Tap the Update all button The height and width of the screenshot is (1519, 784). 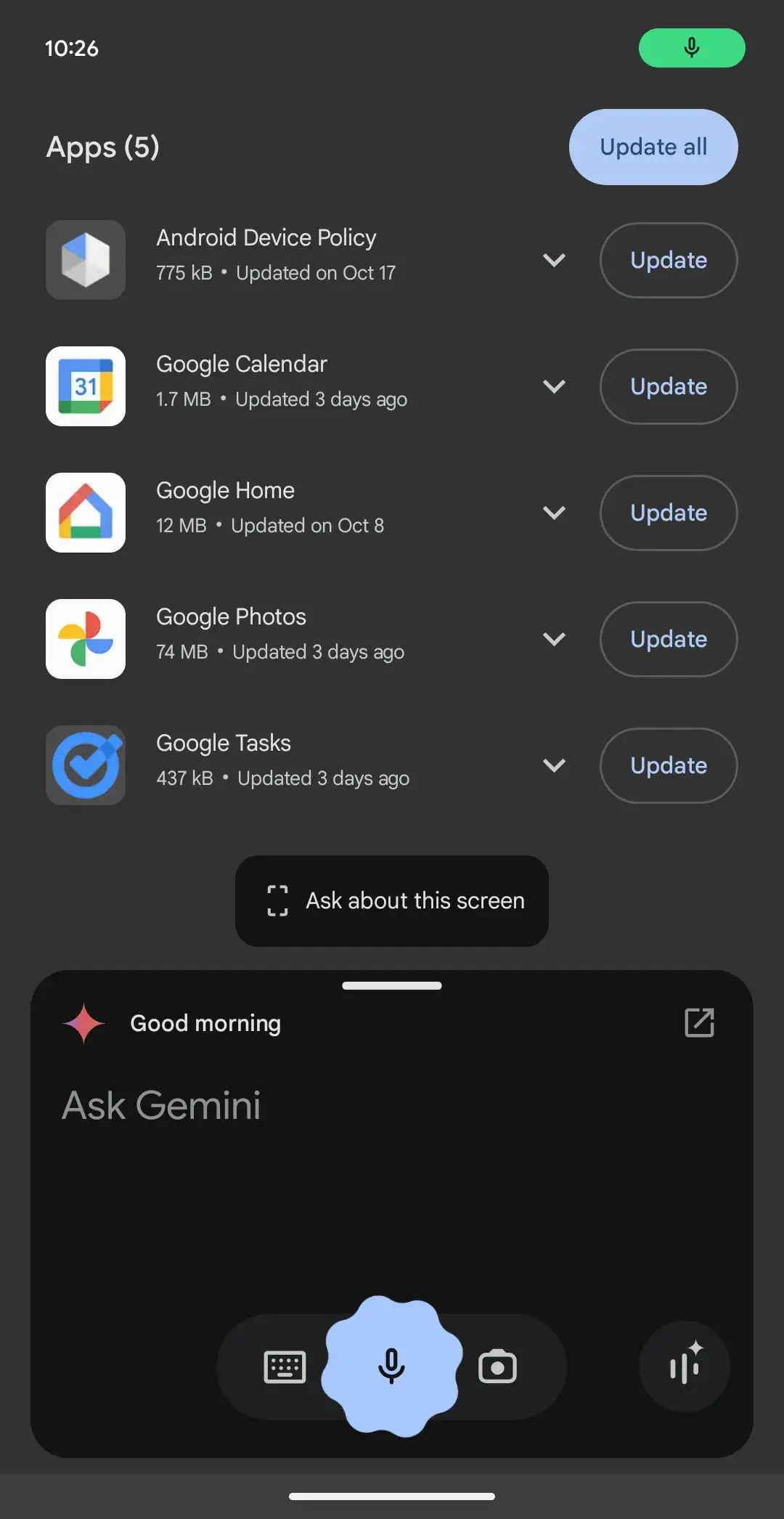[x=653, y=147]
